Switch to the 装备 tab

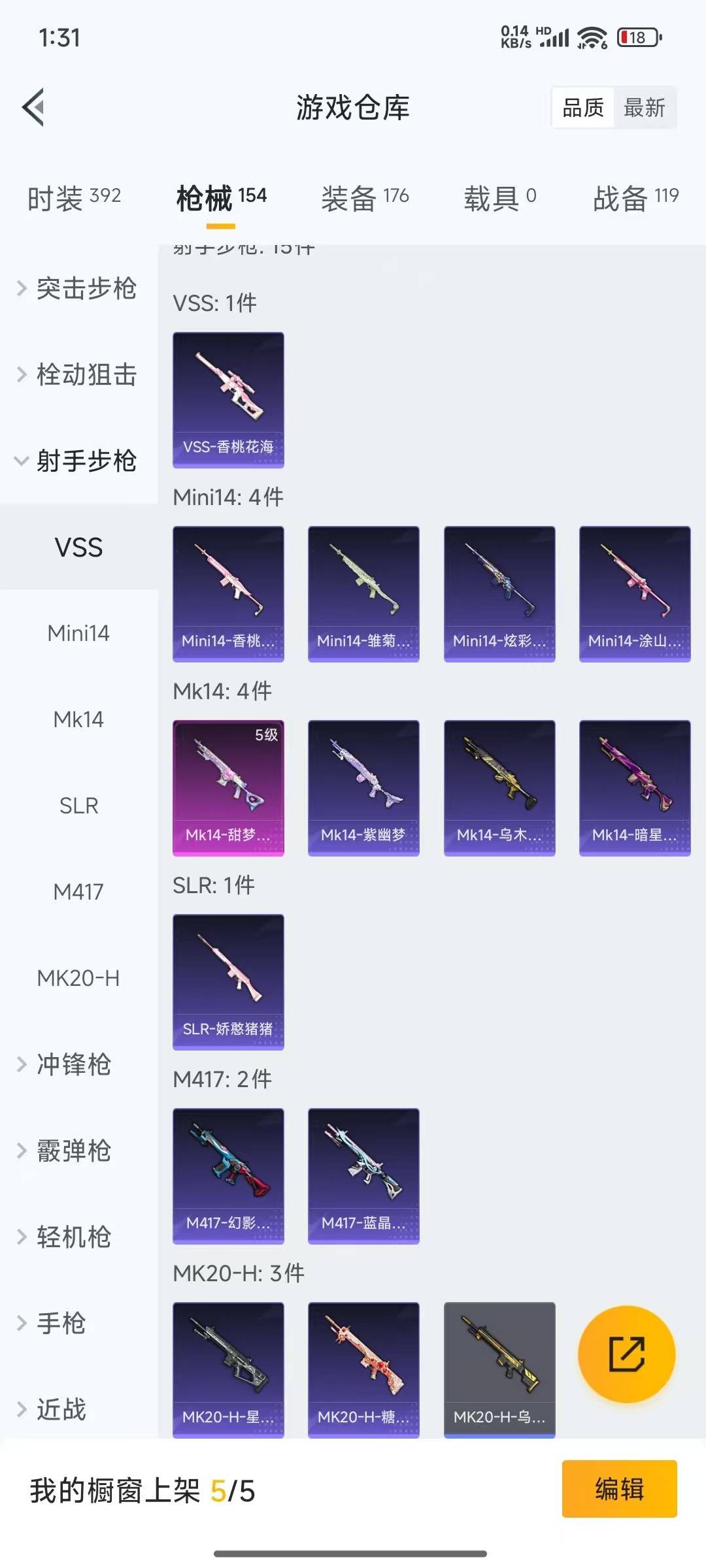365,198
